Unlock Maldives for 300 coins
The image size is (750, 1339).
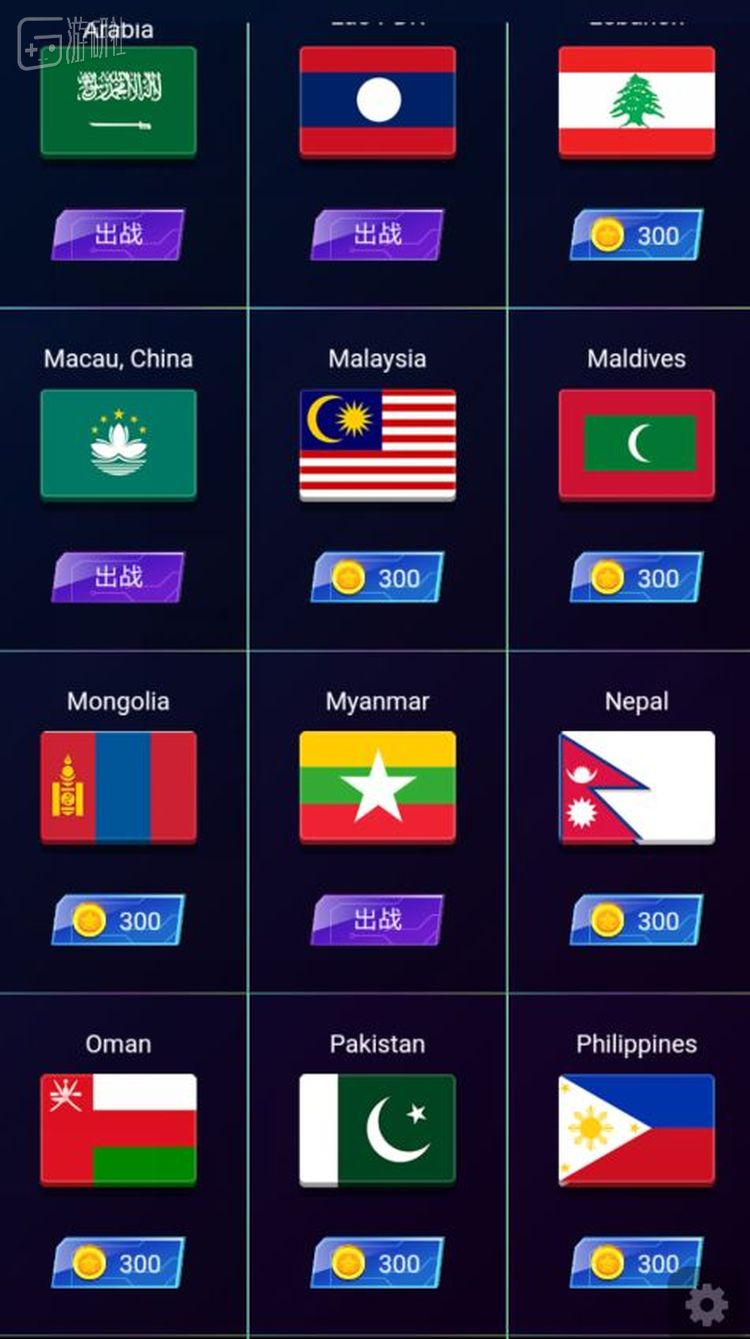pyautogui.click(x=637, y=578)
